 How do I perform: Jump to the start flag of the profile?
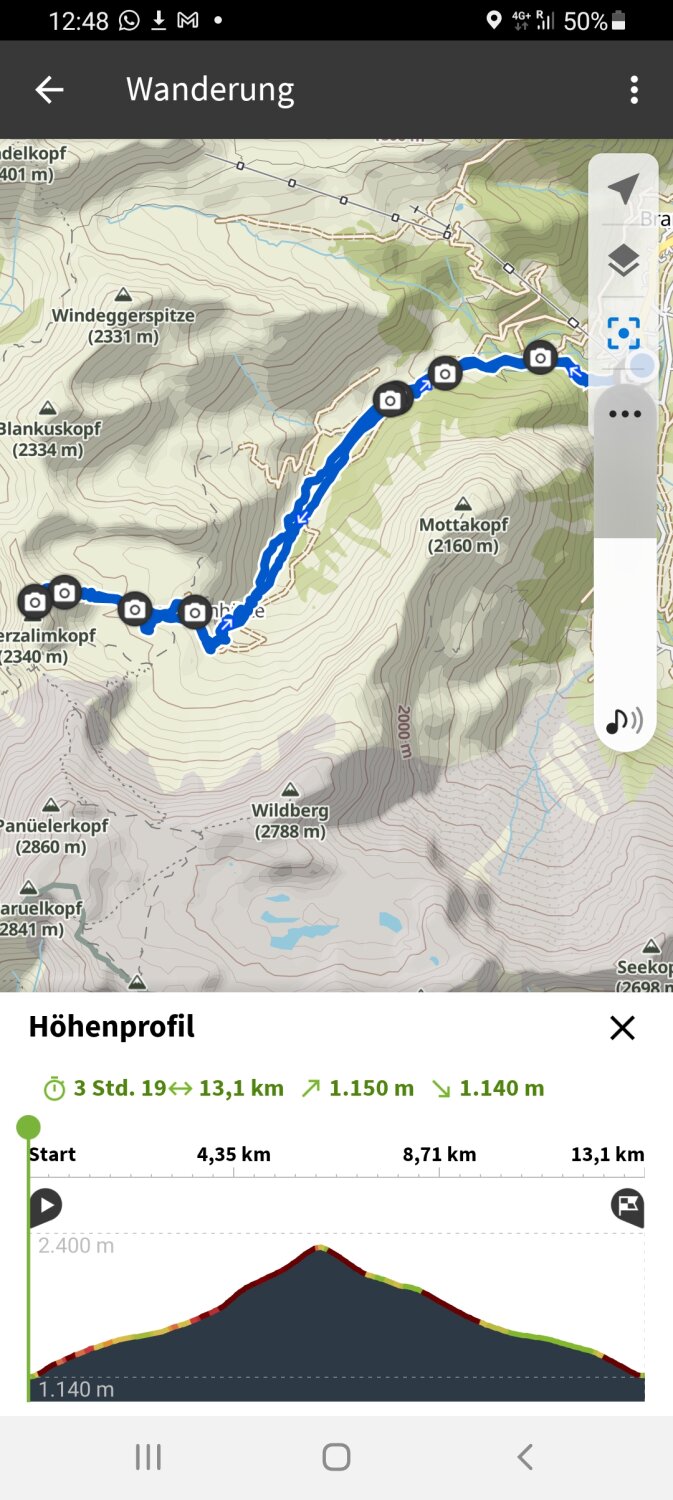pyautogui.click(x=44, y=1206)
